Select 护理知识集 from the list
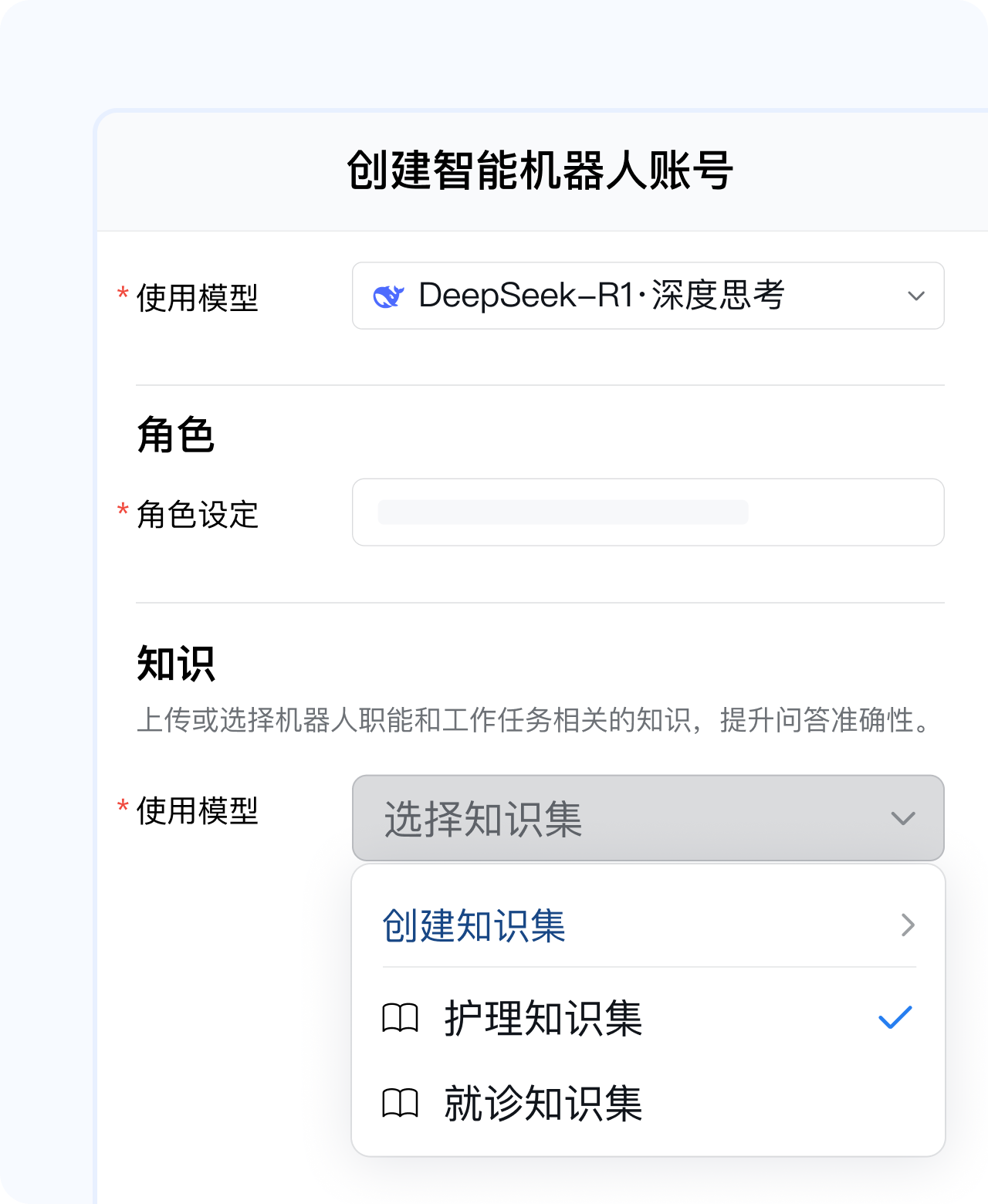The height and width of the screenshot is (1204, 988). (x=647, y=1018)
